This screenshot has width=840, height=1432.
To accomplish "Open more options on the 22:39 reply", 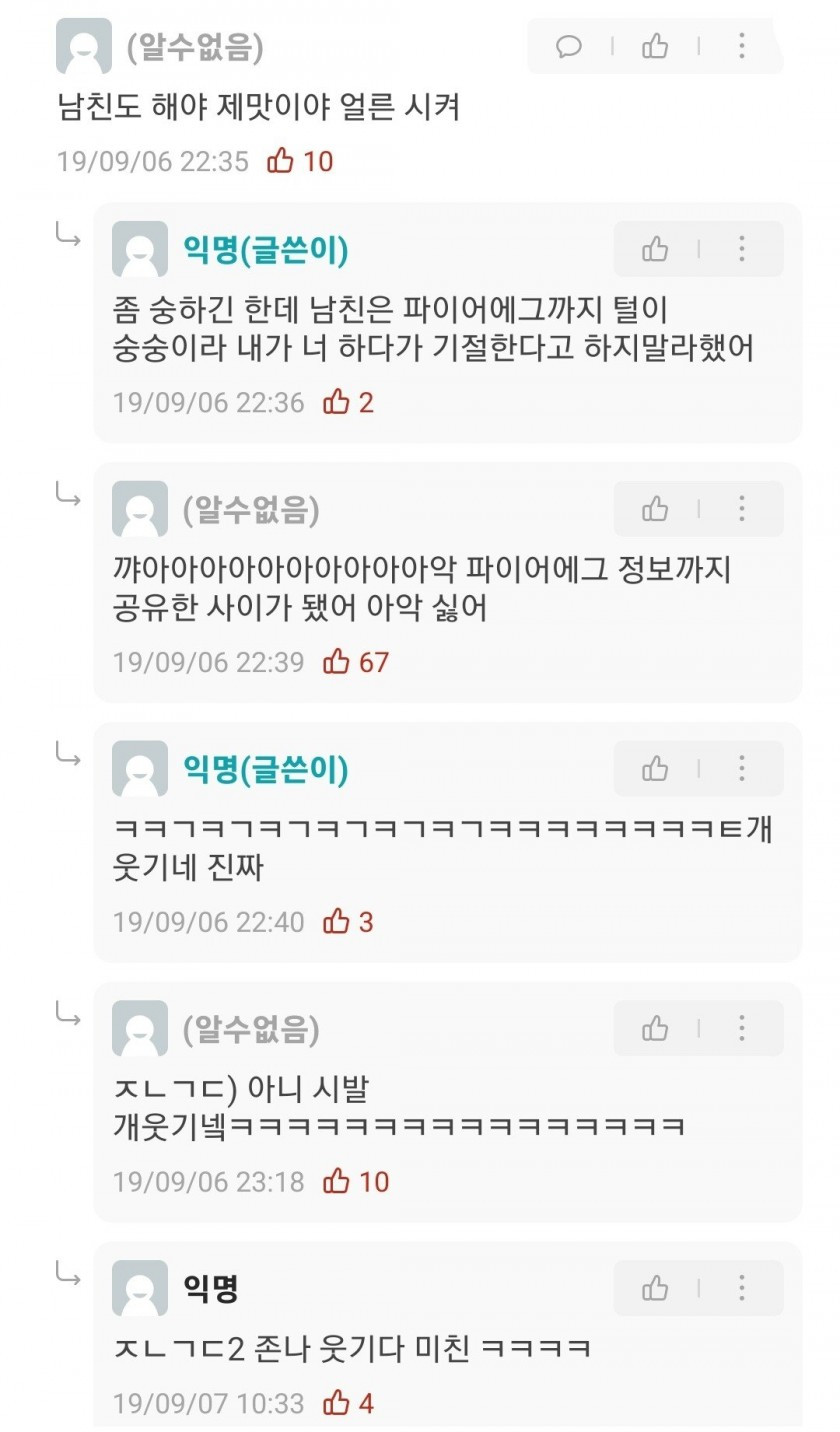I will tap(741, 509).
